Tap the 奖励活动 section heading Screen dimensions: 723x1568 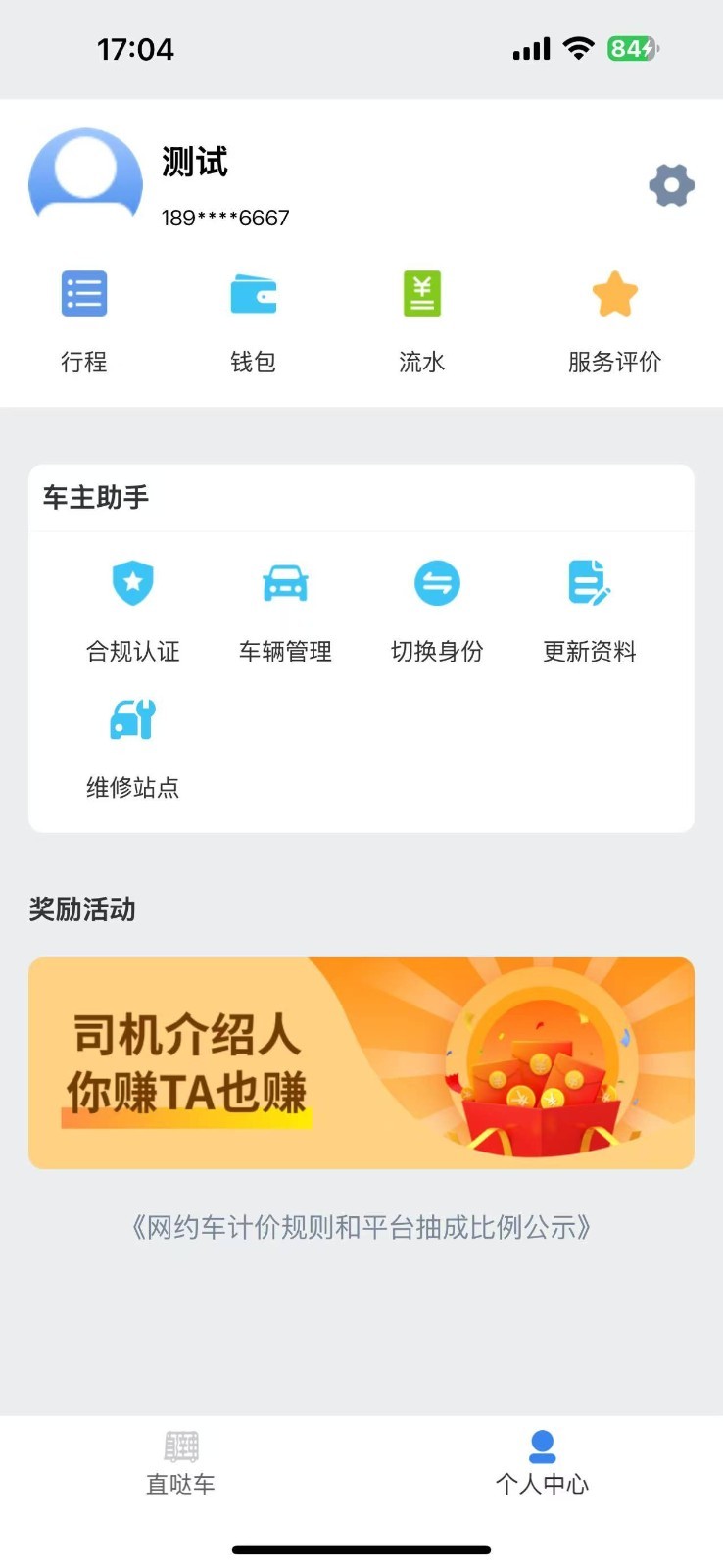(x=82, y=910)
